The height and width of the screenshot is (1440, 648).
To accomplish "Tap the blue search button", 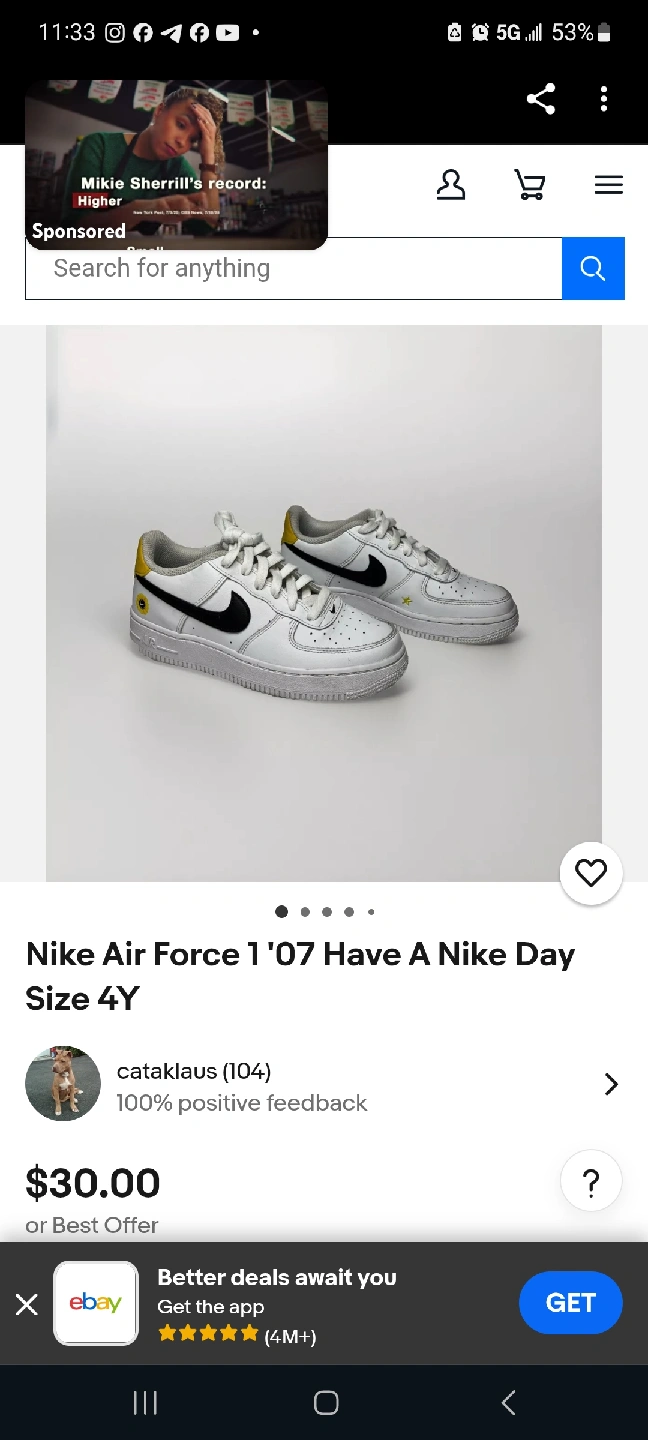I will (593, 269).
